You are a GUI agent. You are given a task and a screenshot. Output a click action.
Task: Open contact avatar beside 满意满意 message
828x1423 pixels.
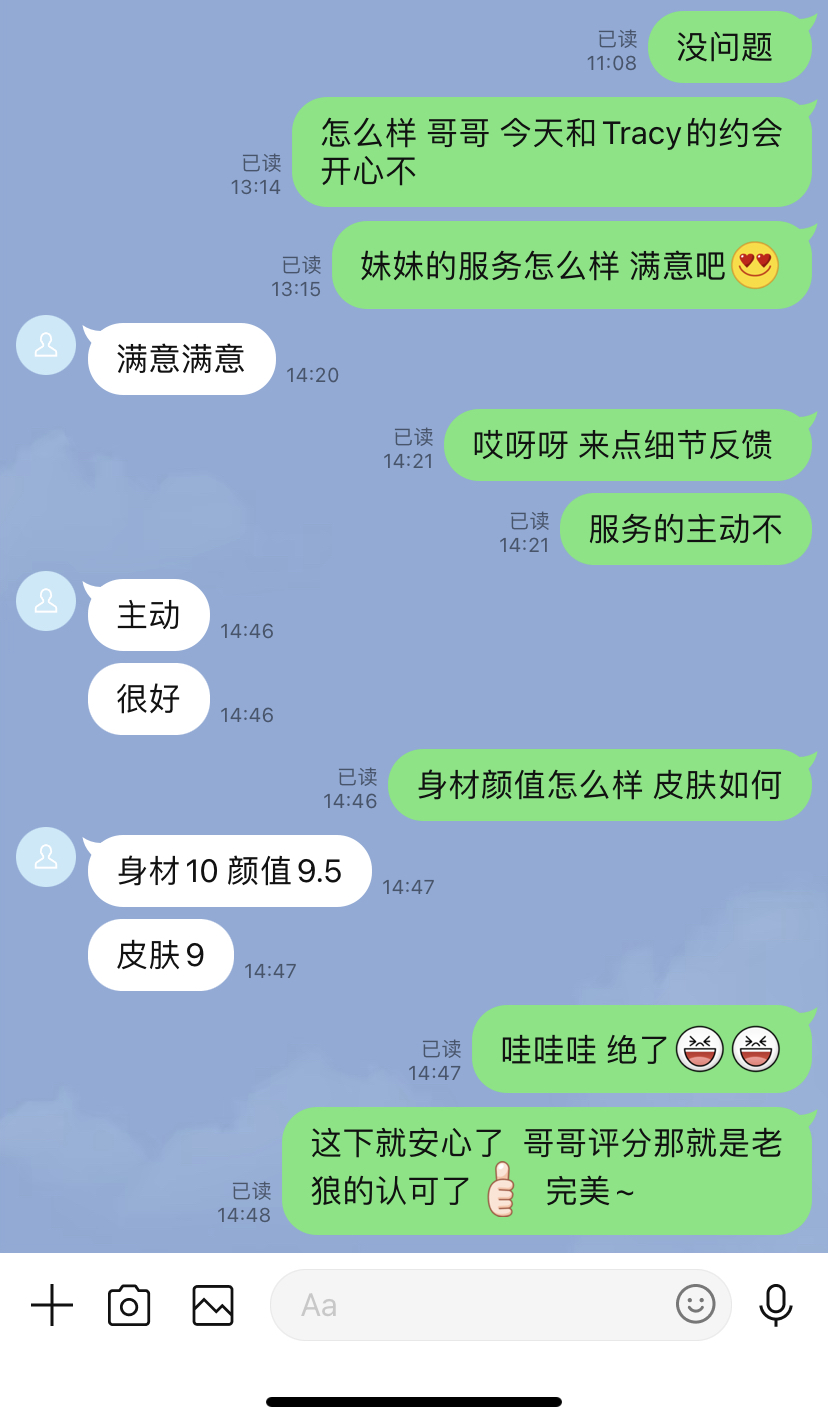pyautogui.click(x=46, y=345)
